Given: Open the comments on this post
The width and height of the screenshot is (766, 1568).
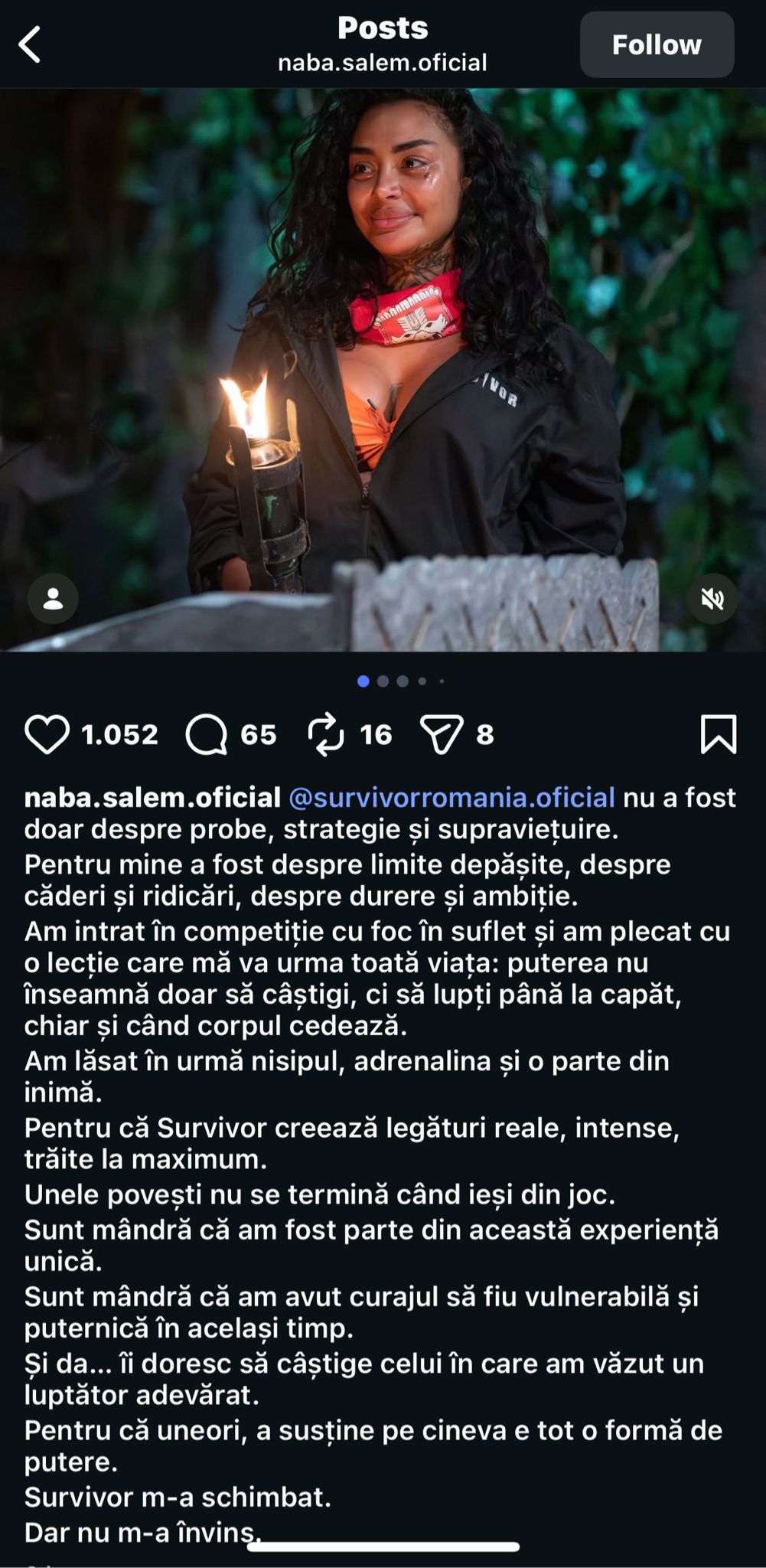Looking at the screenshot, I should tap(207, 734).
